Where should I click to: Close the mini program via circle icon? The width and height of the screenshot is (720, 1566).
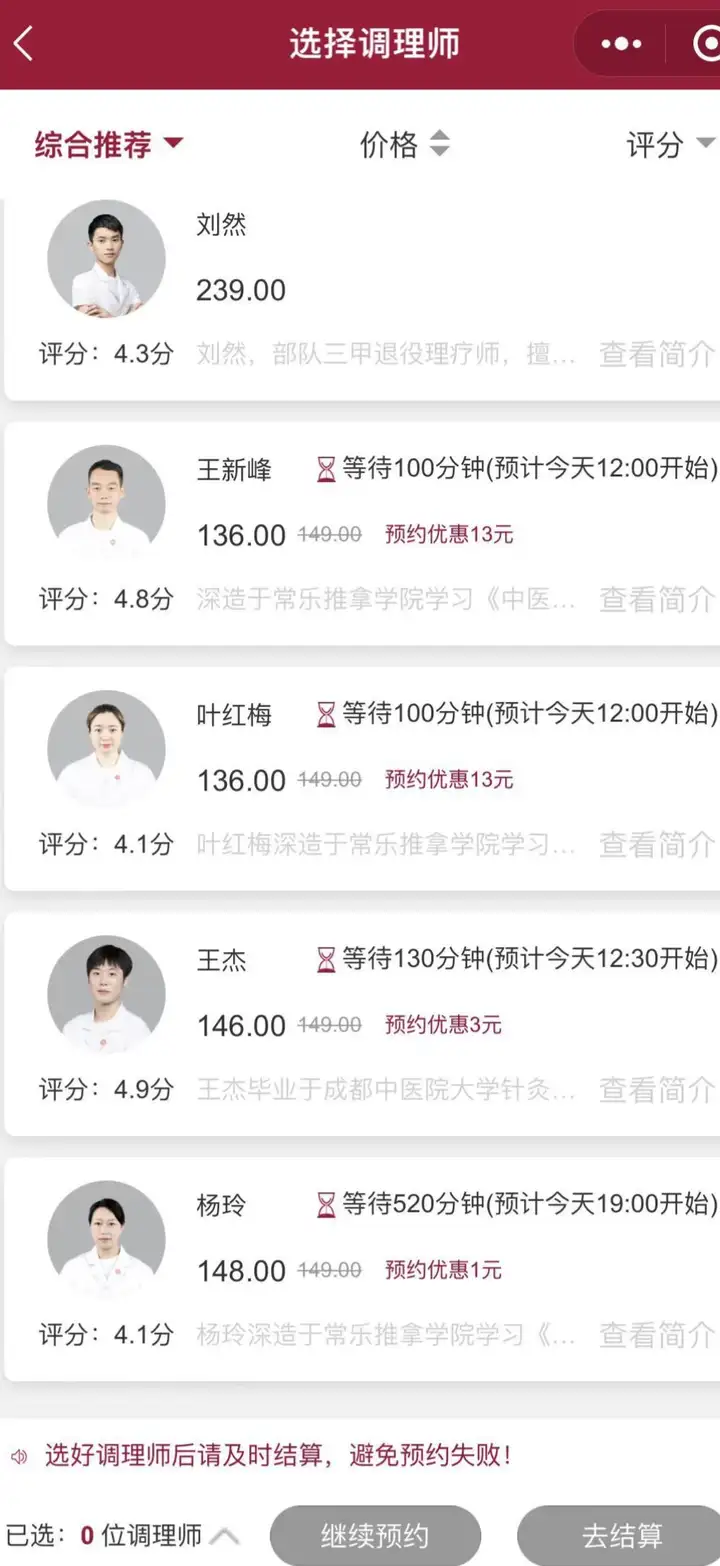tap(706, 44)
